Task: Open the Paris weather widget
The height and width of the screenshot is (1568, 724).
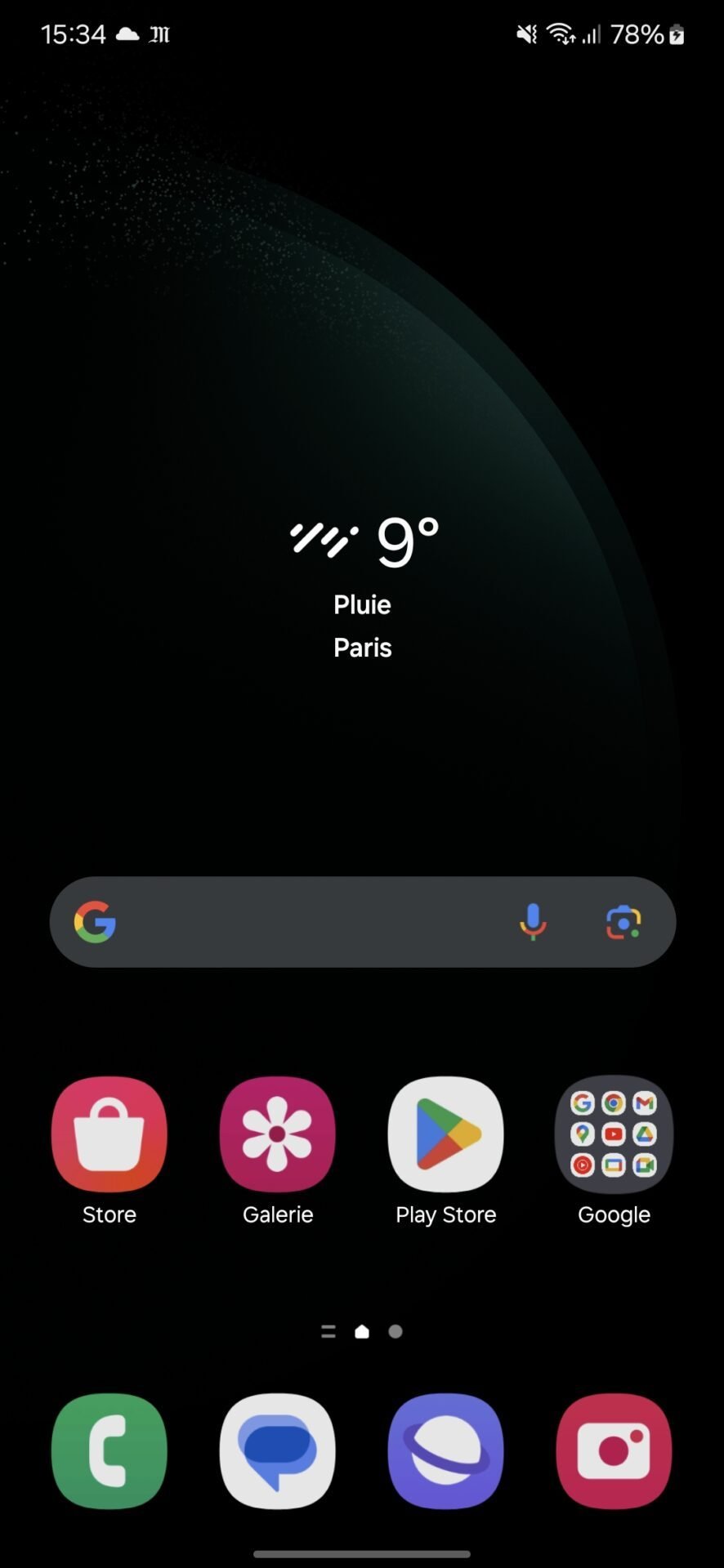Action: coord(363,588)
